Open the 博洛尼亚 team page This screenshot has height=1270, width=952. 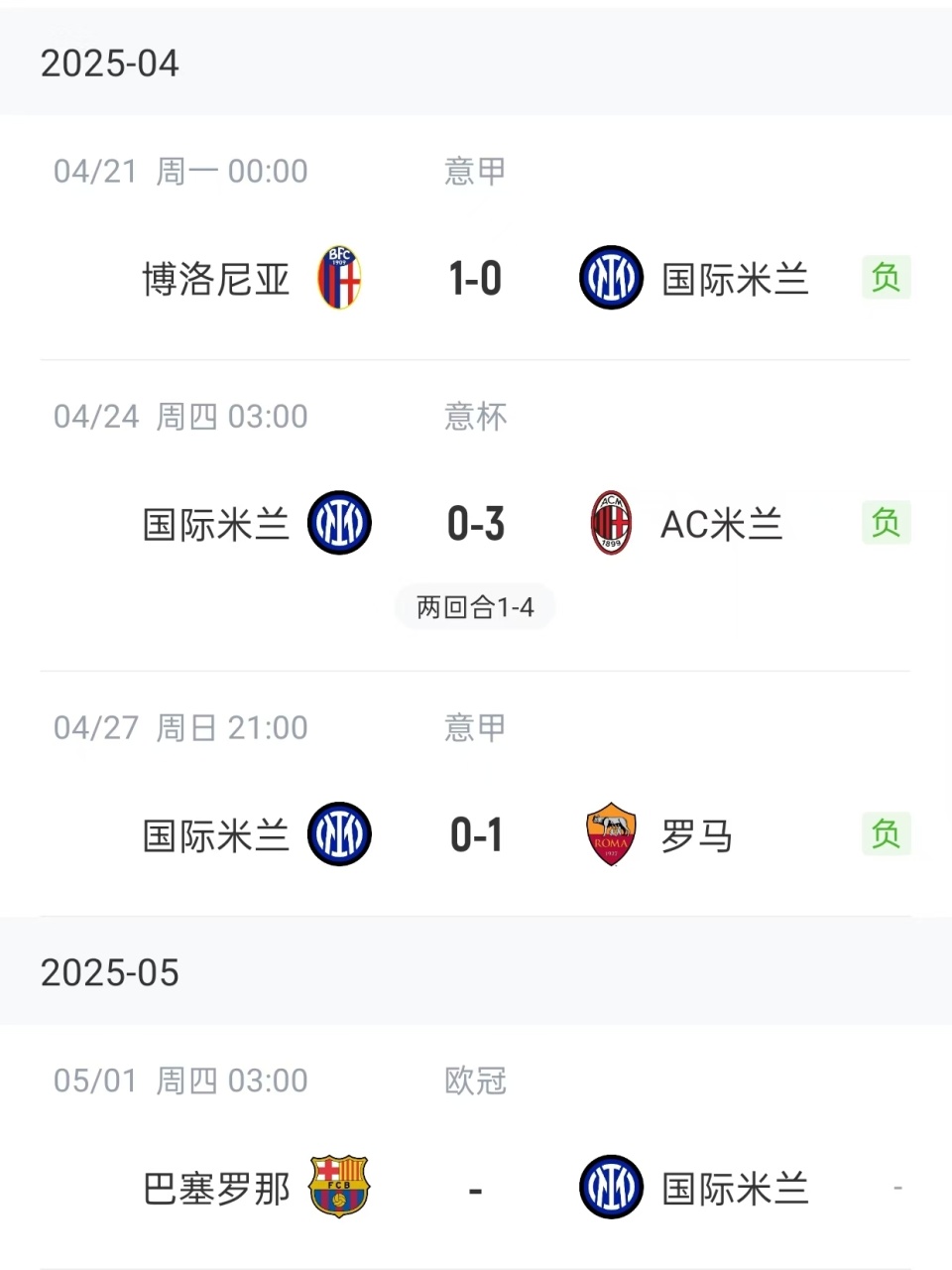(x=216, y=278)
